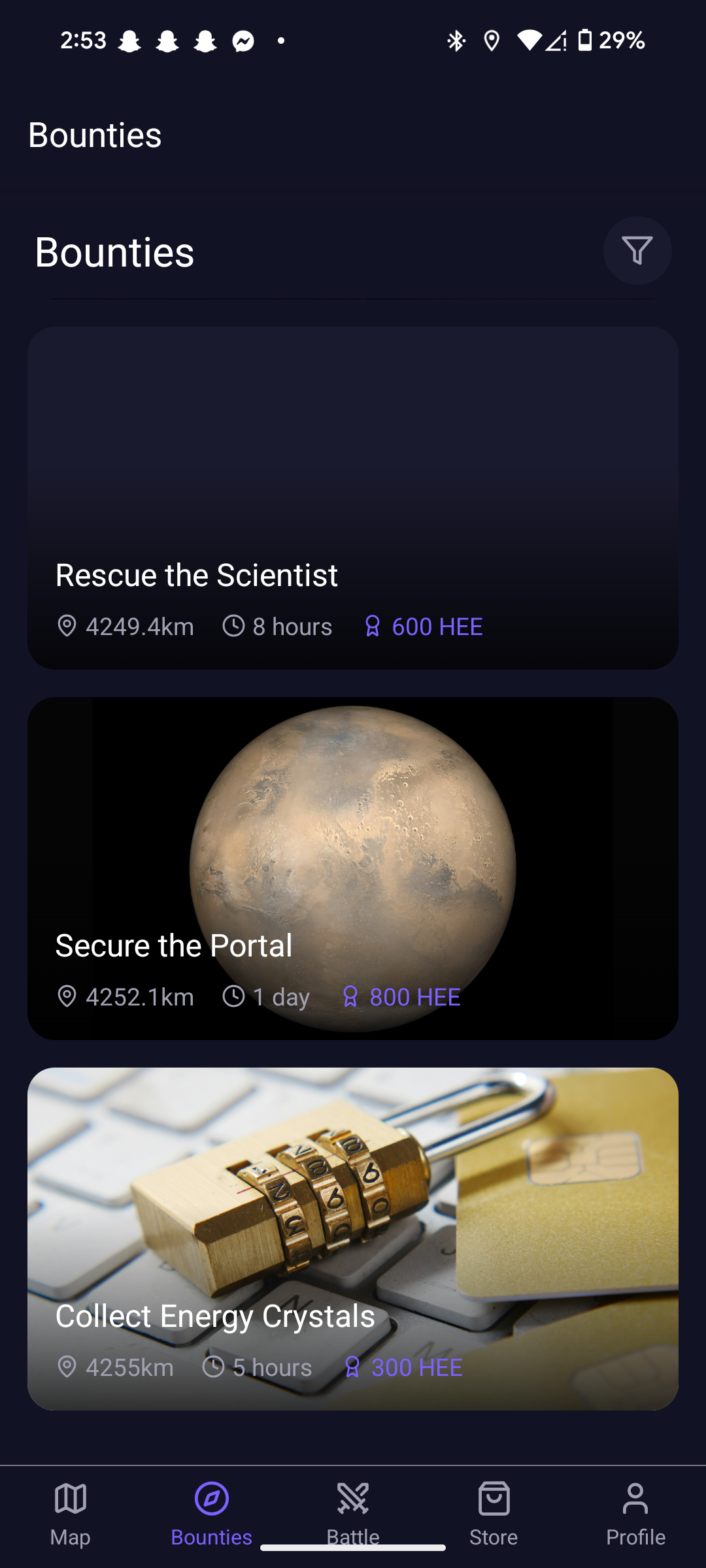Viewport: 706px width, 1568px height.
Task: Open the bounties filter
Action: click(637, 250)
